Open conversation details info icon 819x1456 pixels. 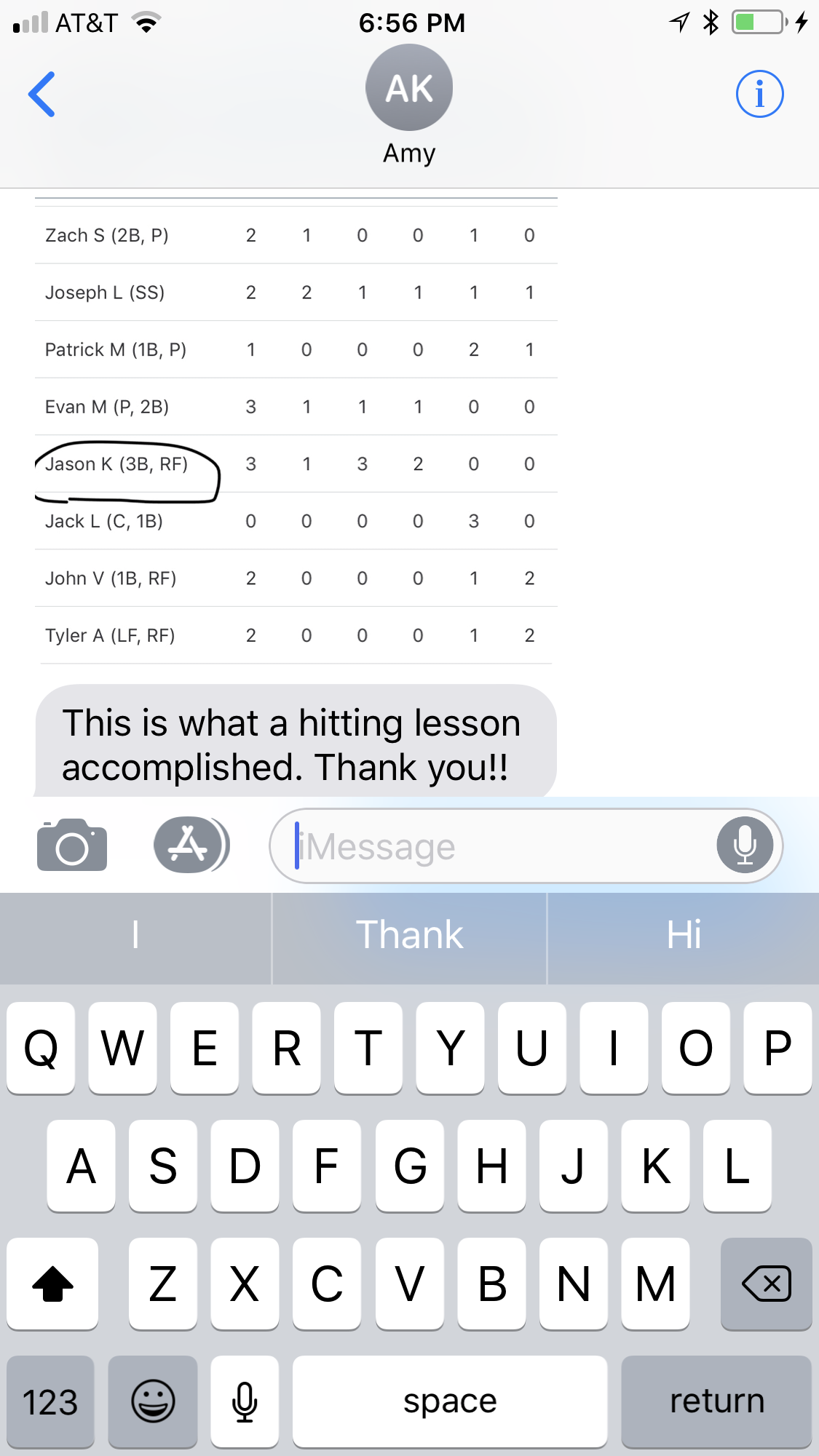click(x=759, y=94)
